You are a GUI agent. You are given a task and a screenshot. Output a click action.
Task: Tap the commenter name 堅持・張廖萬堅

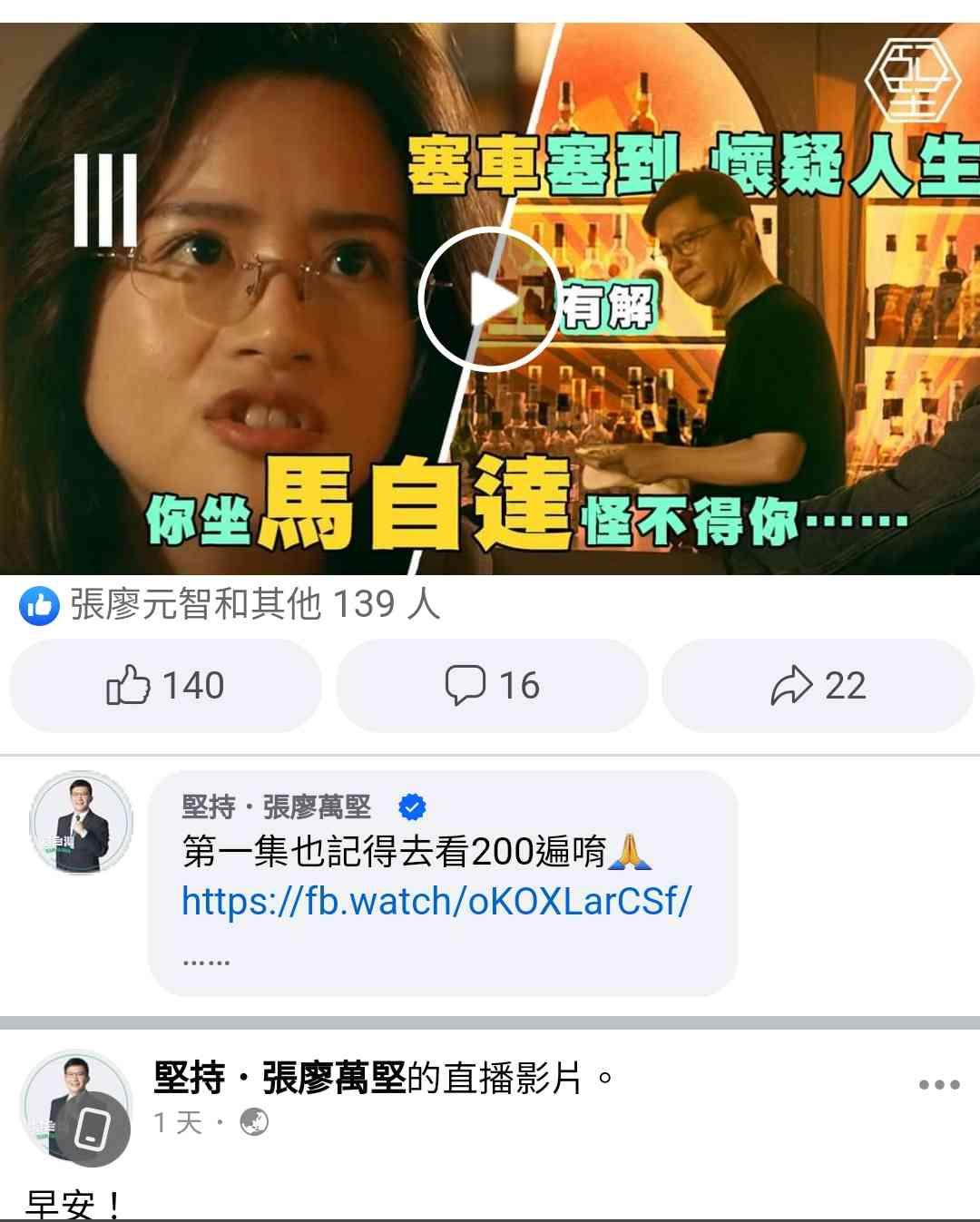point(277,806)
